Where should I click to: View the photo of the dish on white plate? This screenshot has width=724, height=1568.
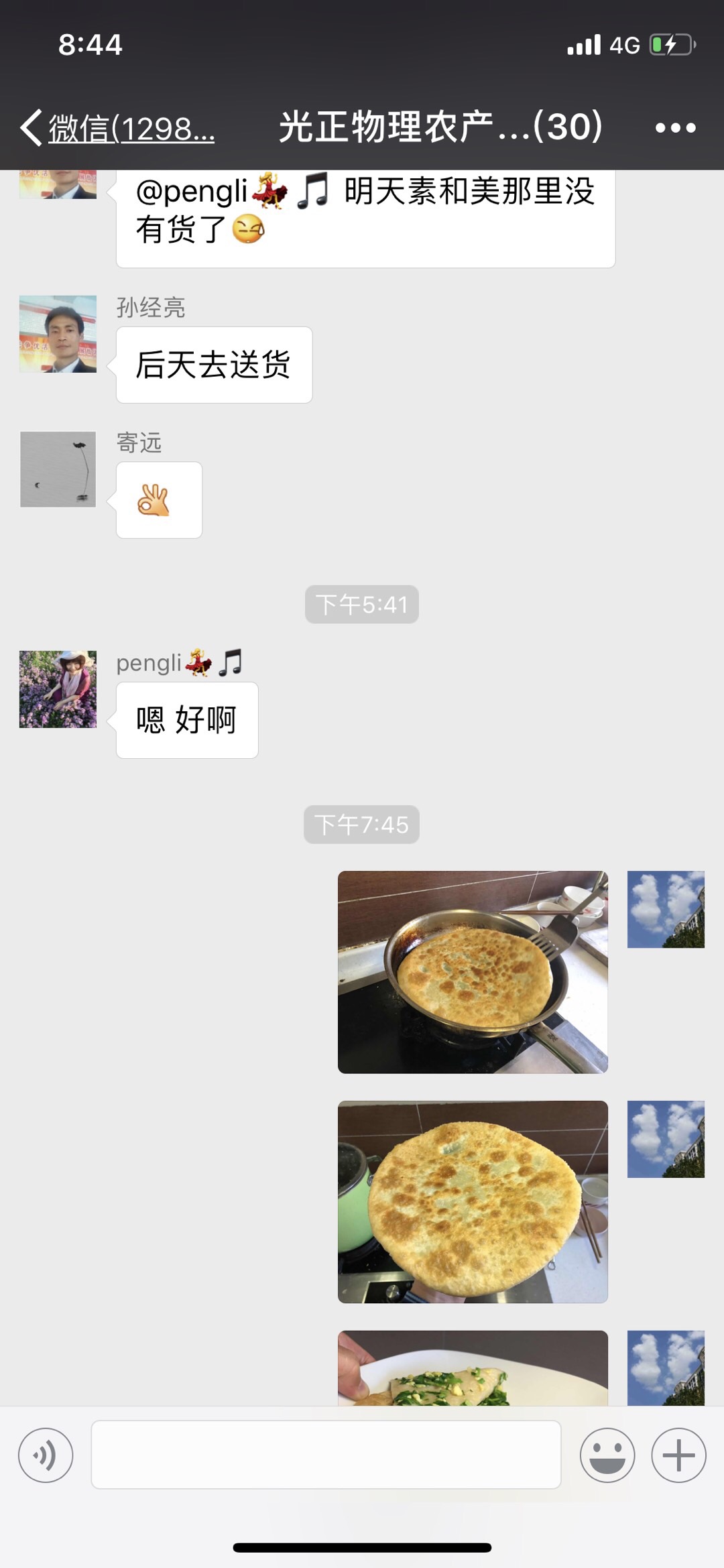[x=473, y=1368]
